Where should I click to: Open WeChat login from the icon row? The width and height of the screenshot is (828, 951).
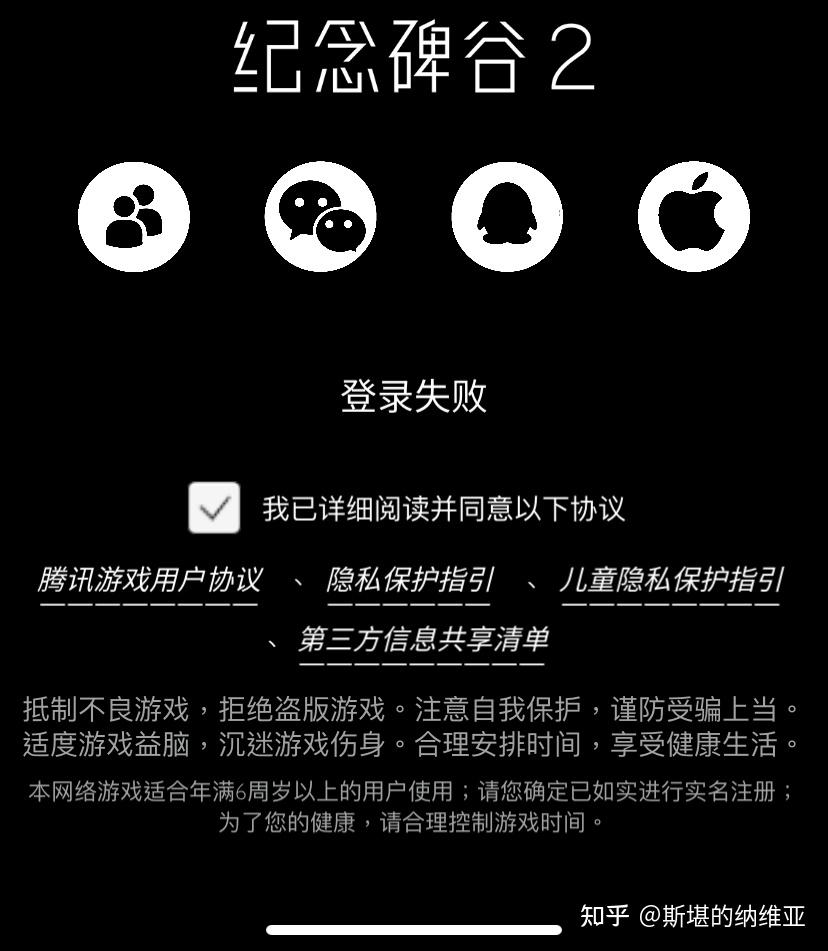click(320, 216)
